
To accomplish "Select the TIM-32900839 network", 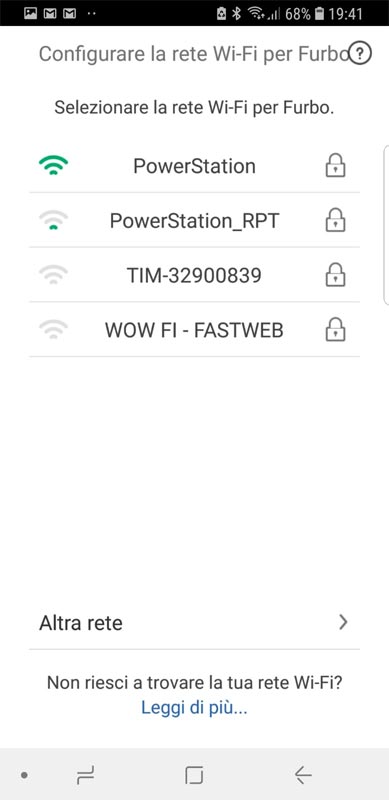I will [194, 275].
